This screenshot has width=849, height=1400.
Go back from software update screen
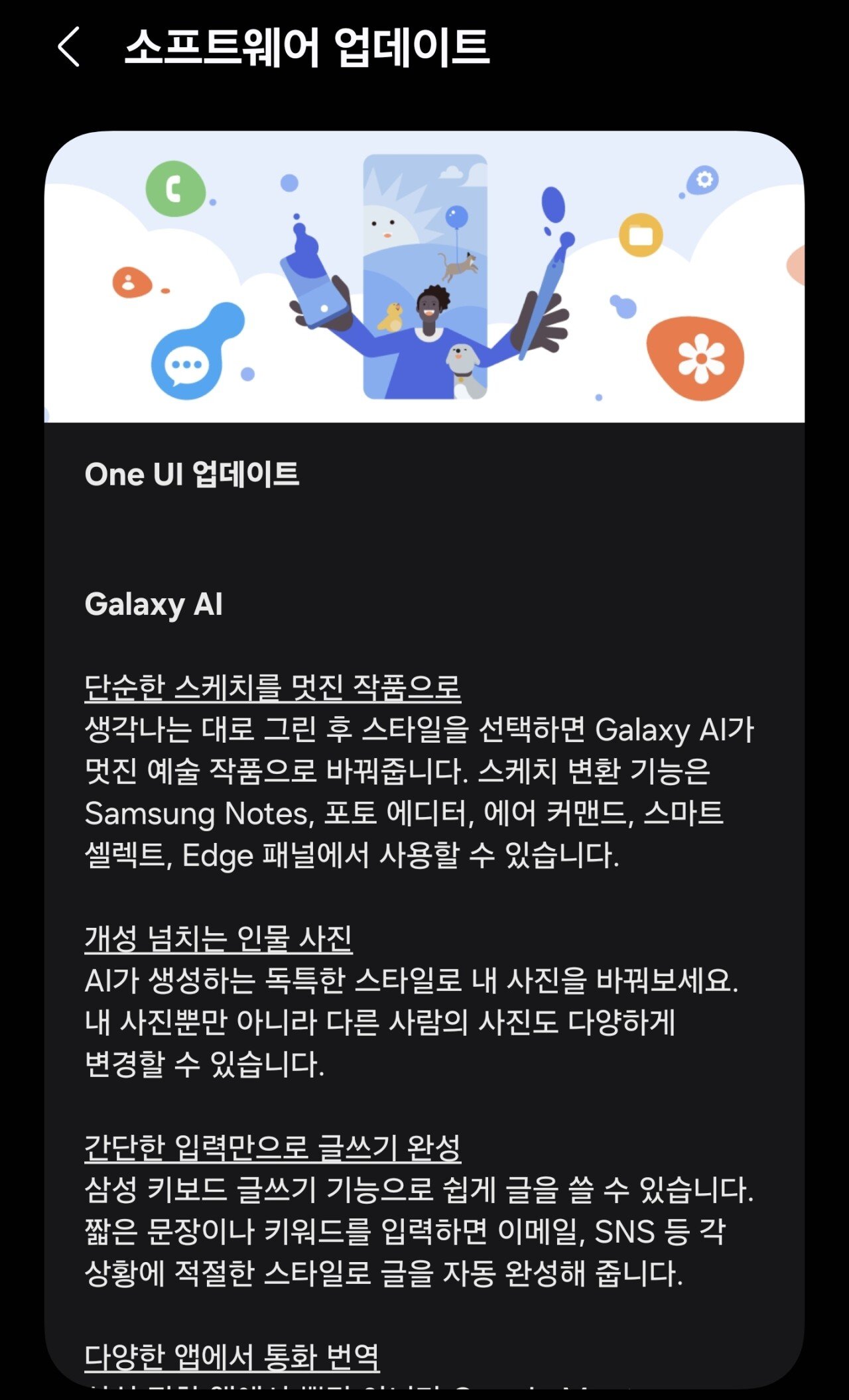69,47
